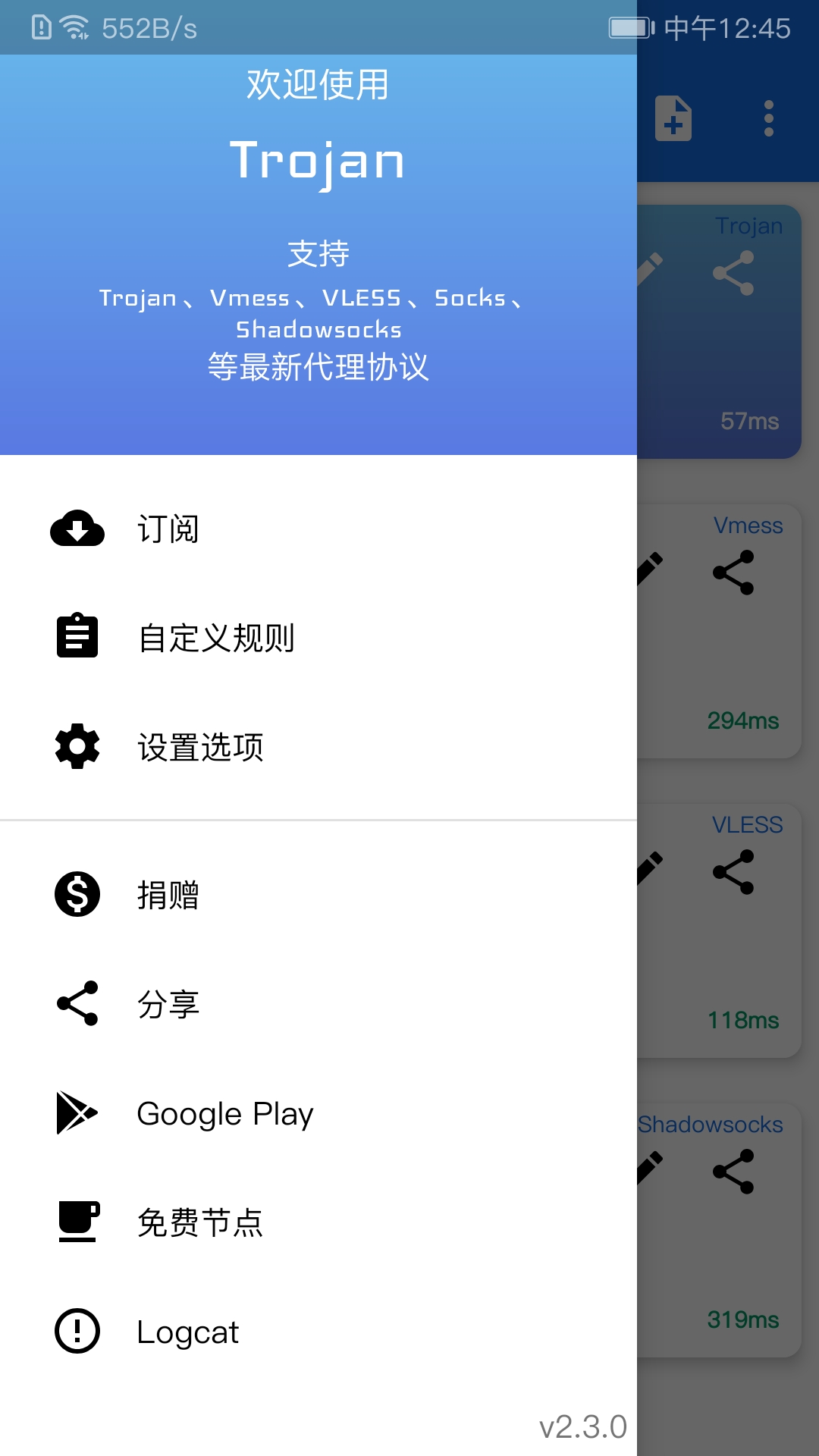Open the three-dot overflow menu
The height and width of the screenshot is (1456, 819).
pos(769,118)
